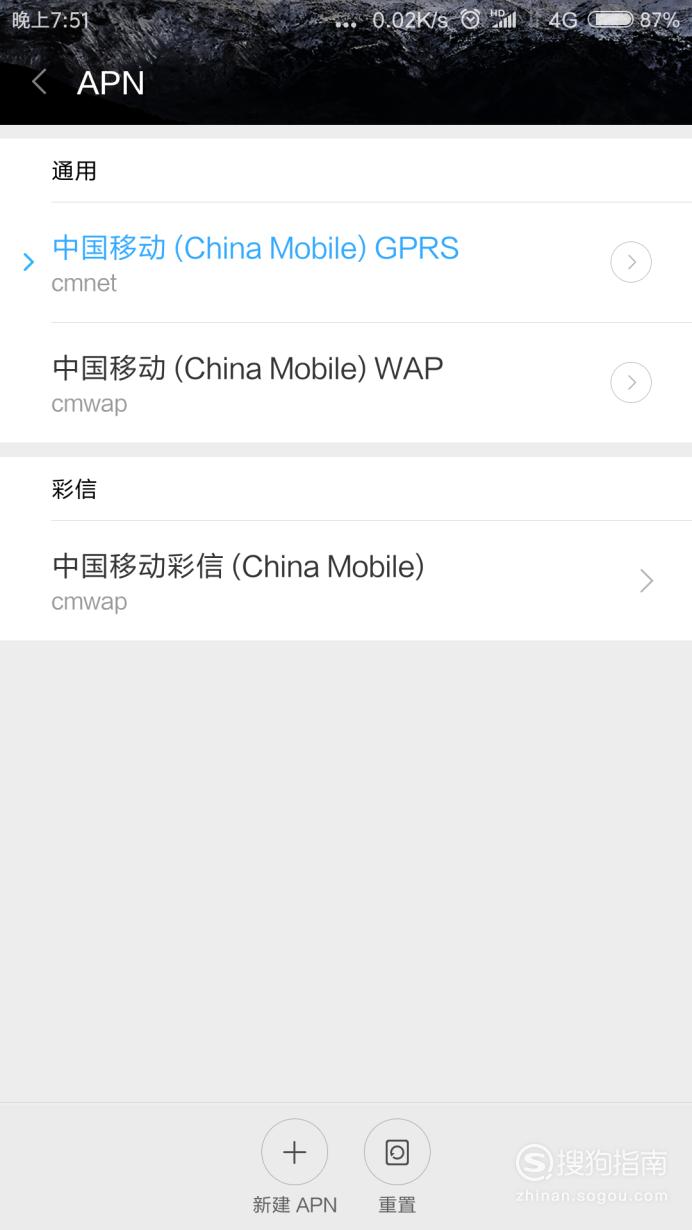The height and width of the screenshot is (1230, 692).
Task: Open details arrow for China Mobile GPRS
Action: tap(631, 262)
